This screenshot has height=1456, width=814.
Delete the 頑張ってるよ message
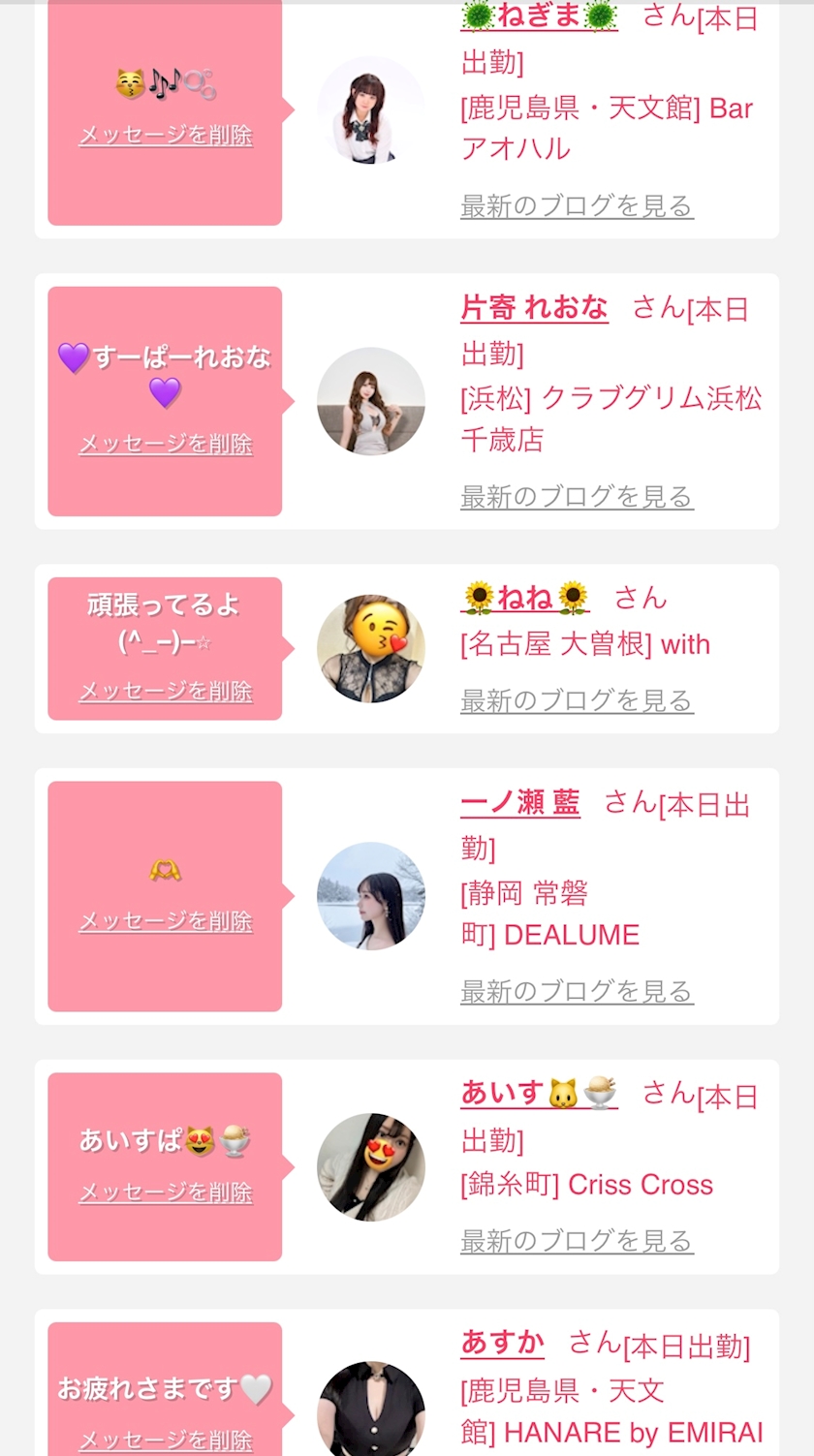point(166,692)
